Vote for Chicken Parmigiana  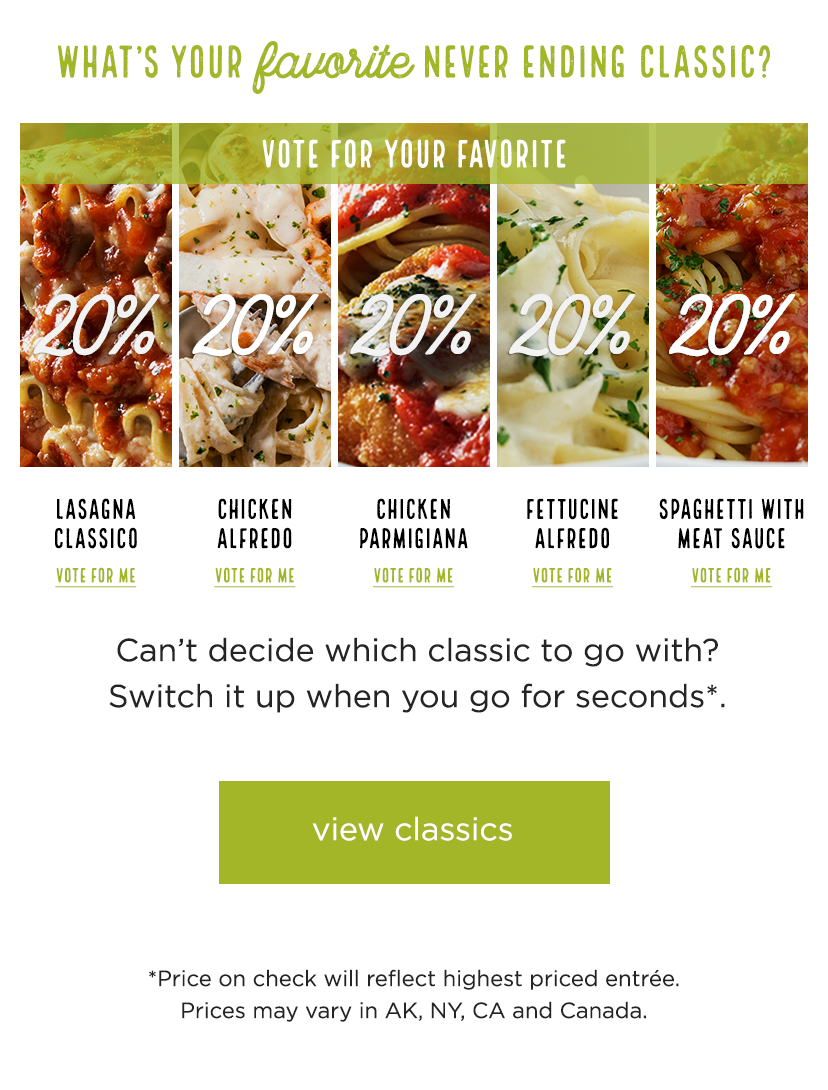pos(414,576)
